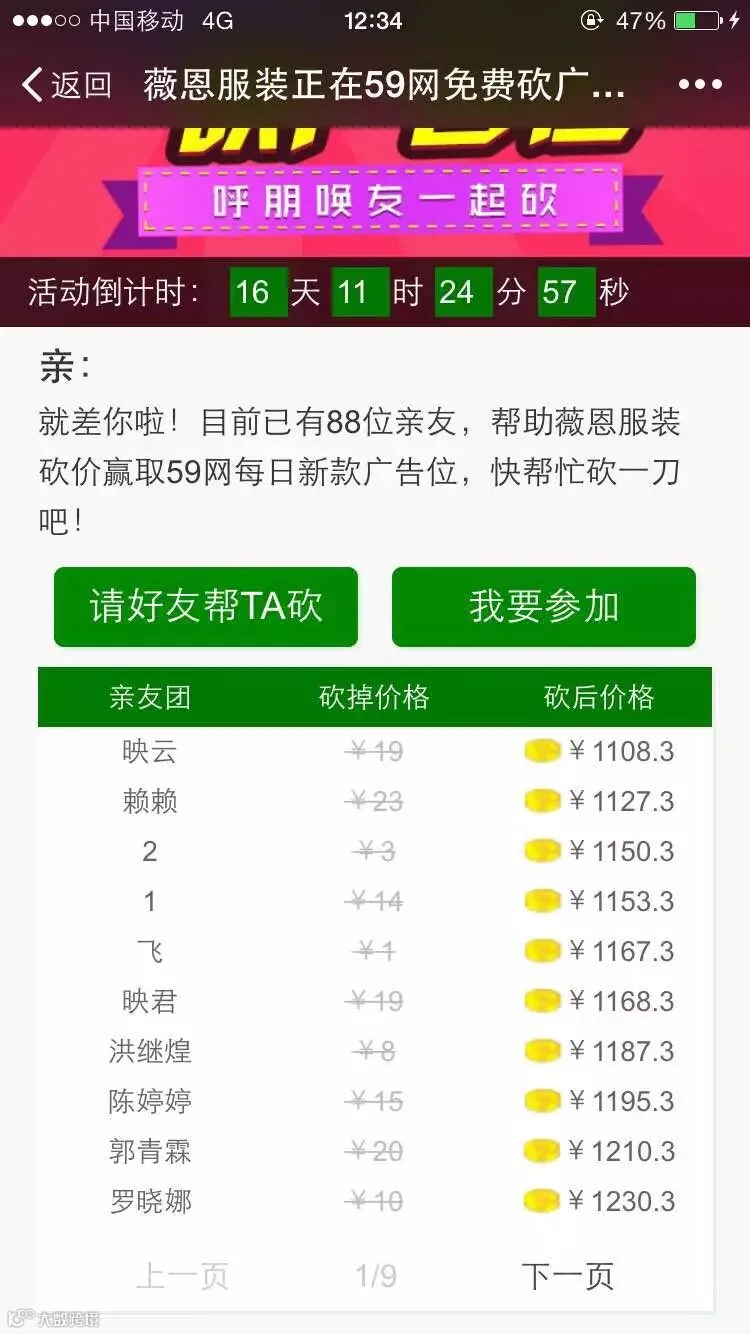Go to the next page 下一页
Viewport: 750px width, 1334px height.
567,1275
